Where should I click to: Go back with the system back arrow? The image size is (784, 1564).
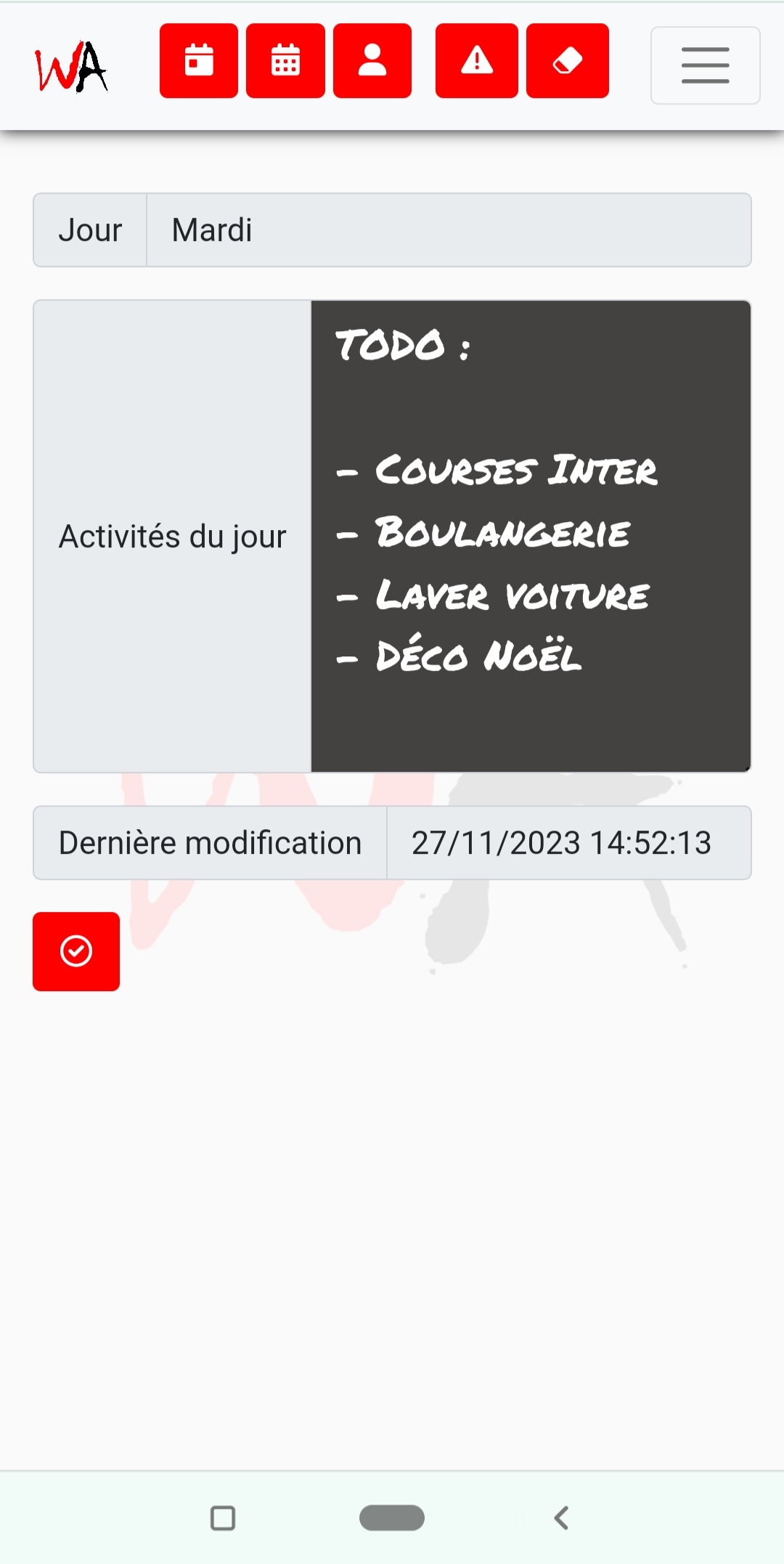click(561, 1518)
